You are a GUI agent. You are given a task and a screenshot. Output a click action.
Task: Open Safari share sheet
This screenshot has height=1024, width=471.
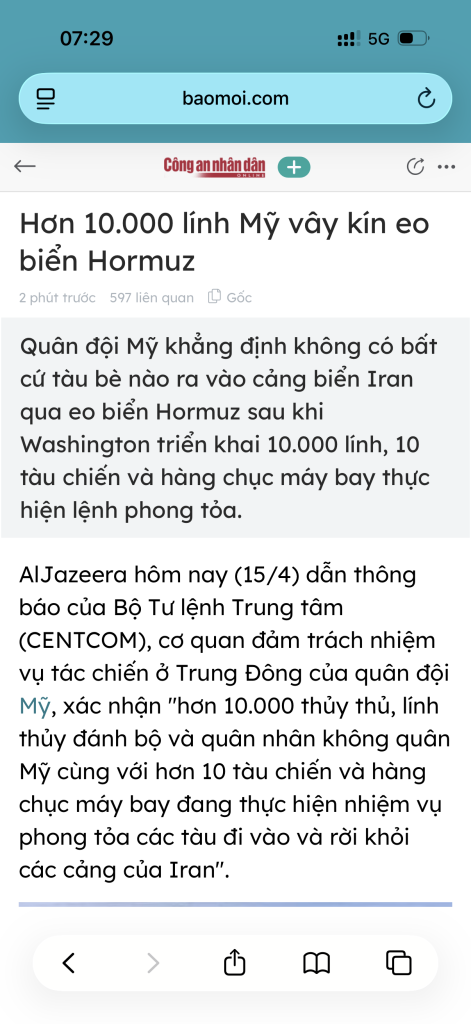coord(235,962)
